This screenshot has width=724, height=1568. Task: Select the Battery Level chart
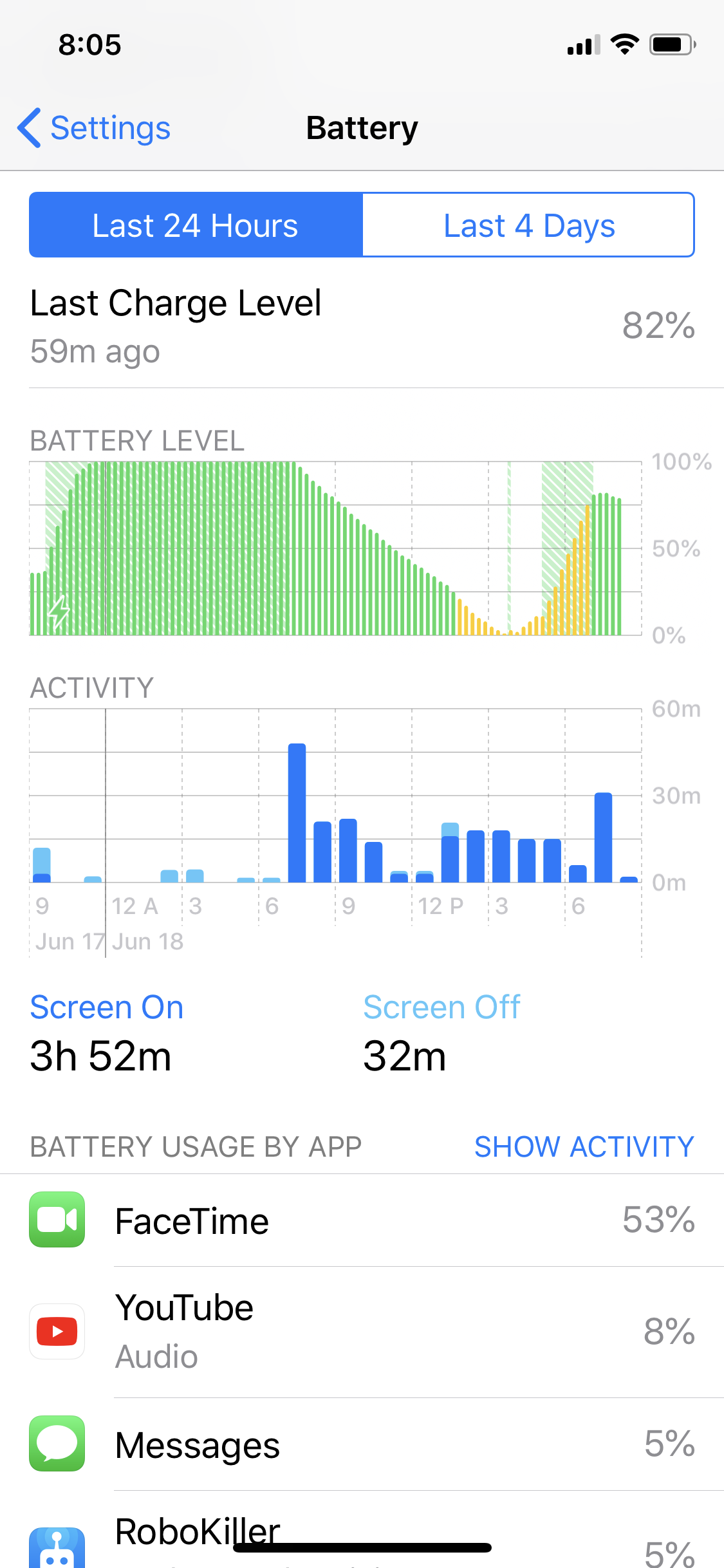tap(335, 548)
